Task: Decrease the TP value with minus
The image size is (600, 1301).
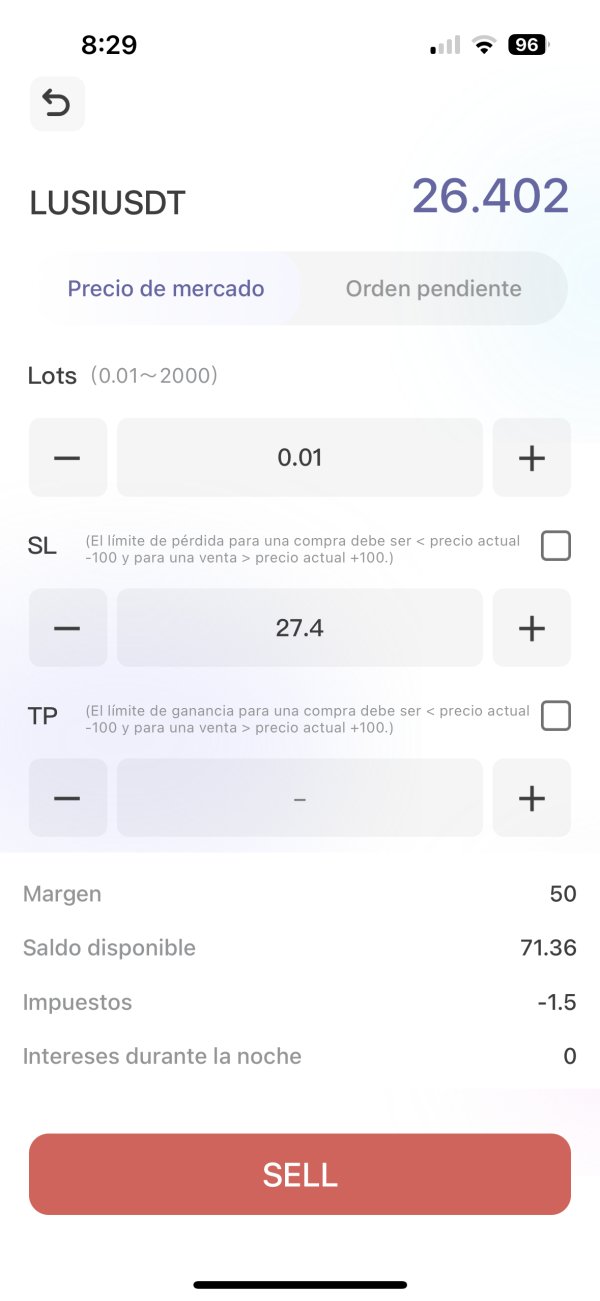Action: [68, 798]
